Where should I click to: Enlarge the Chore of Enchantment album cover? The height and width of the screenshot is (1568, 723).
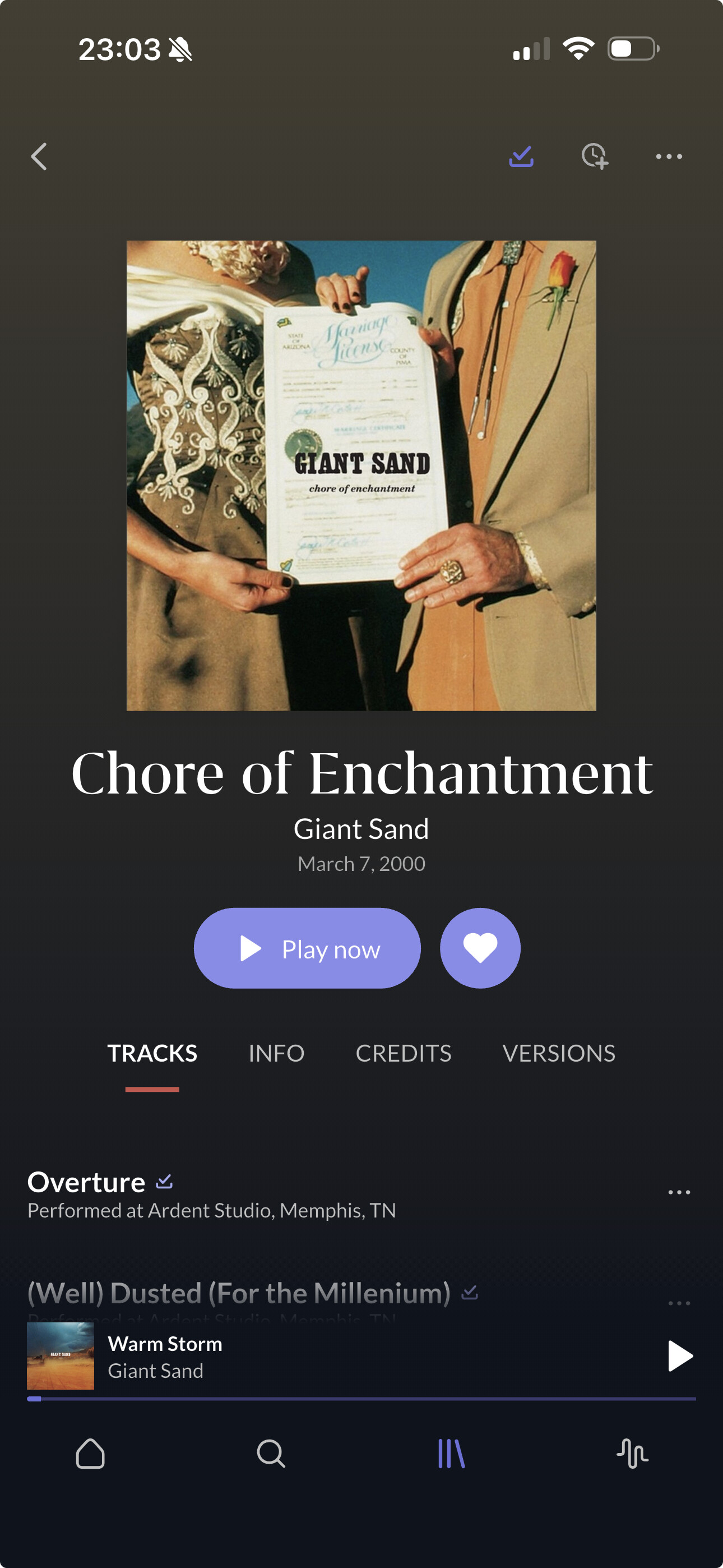click(x=361, y=476)
